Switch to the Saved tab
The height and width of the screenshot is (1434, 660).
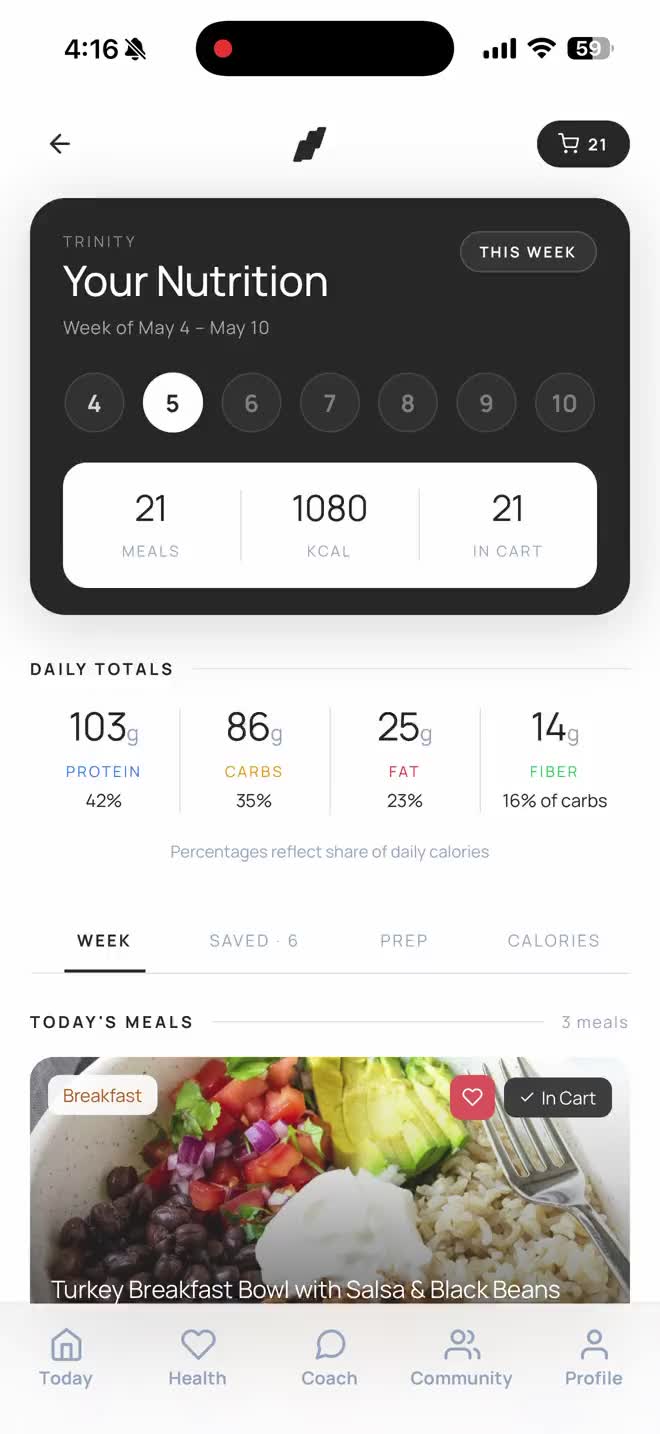tap(254, 941)
